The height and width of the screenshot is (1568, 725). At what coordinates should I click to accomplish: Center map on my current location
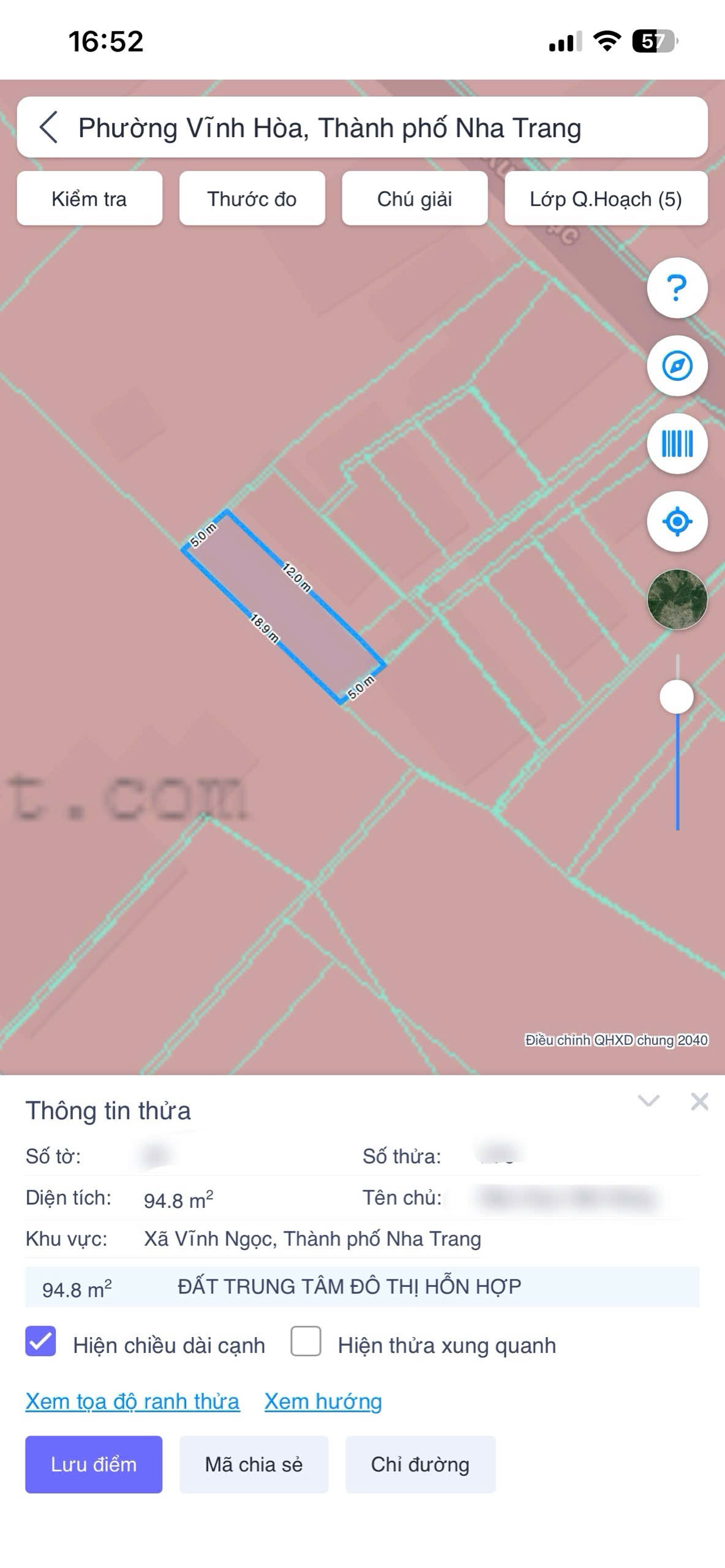pos(677,522)
